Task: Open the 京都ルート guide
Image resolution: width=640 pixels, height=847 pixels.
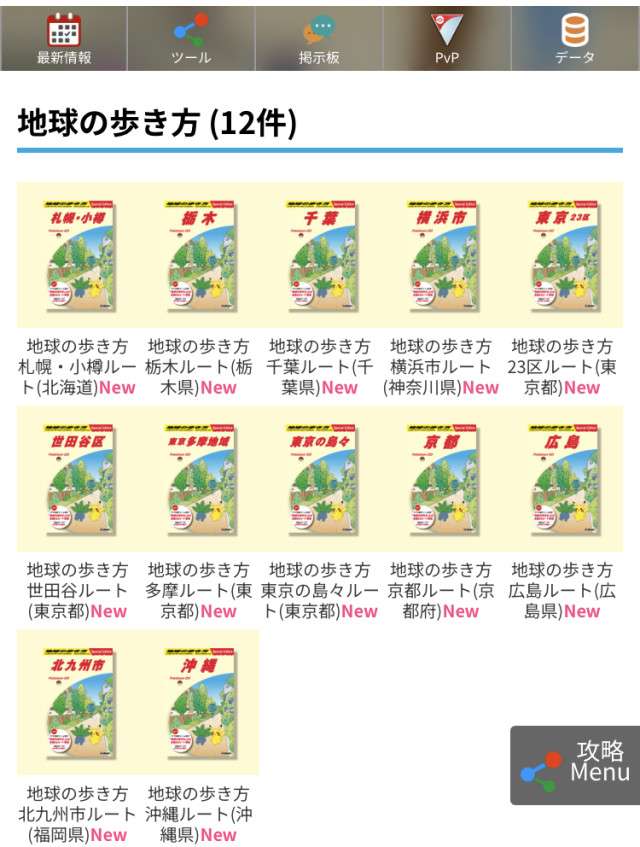Action: 440,480
